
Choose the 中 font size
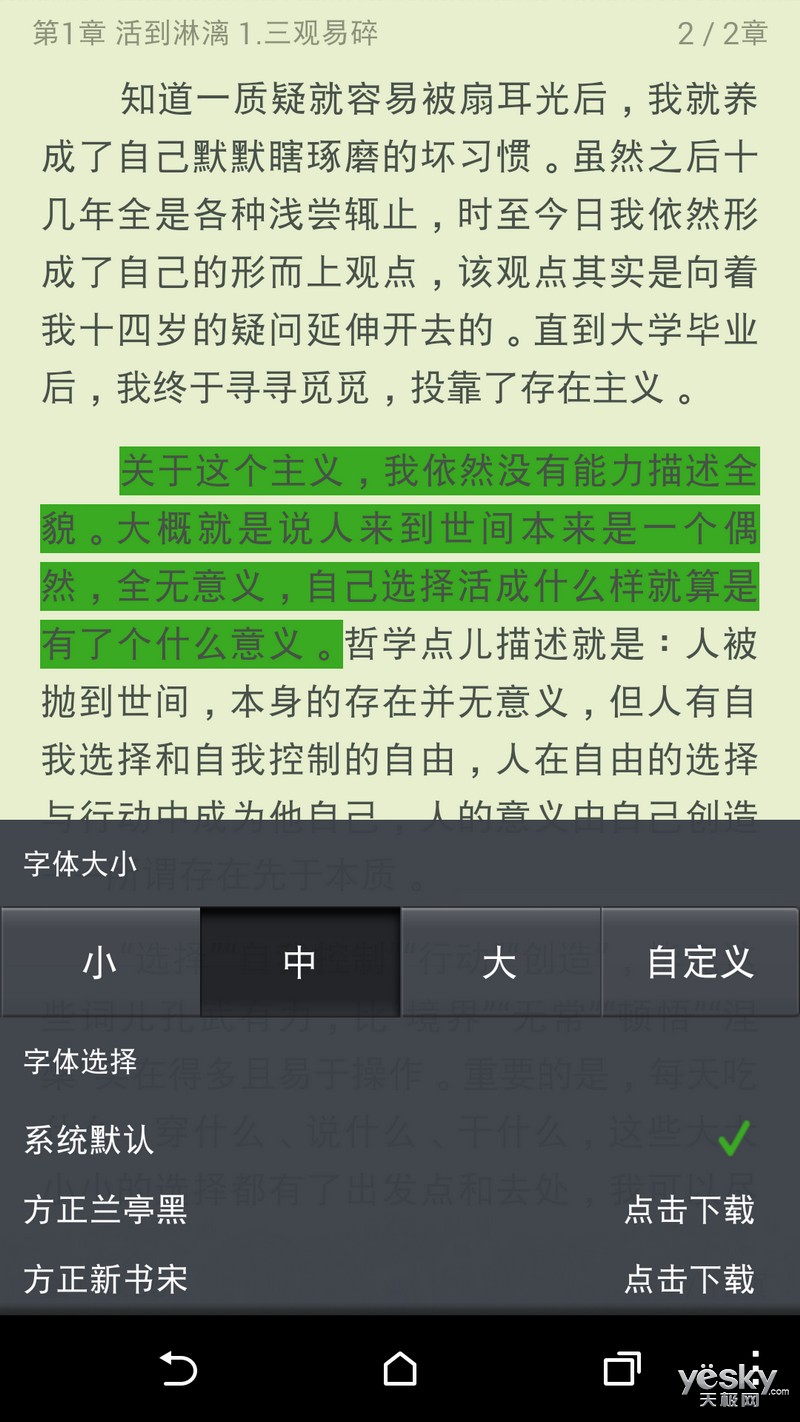300,962
